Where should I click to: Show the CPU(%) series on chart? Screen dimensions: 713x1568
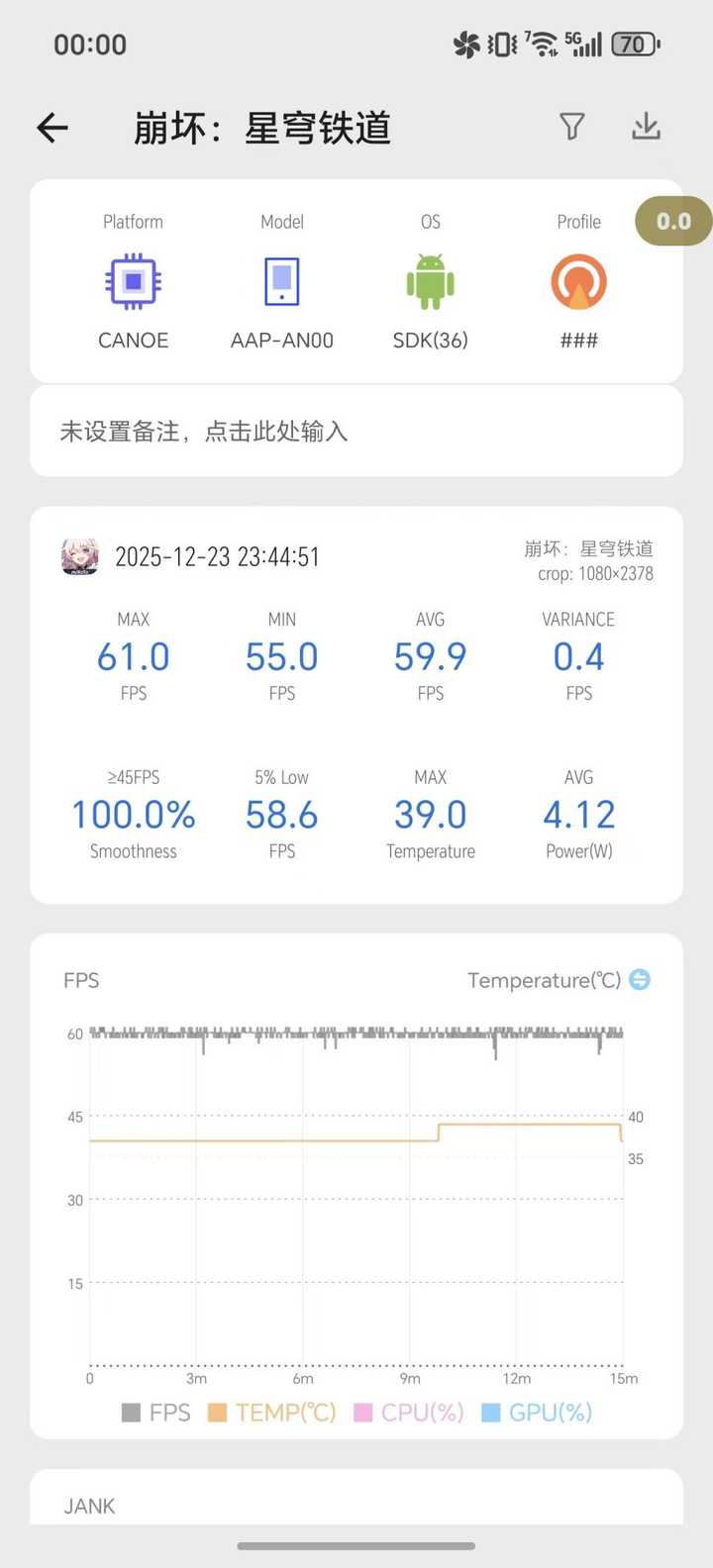click(x=409, y=1413)
